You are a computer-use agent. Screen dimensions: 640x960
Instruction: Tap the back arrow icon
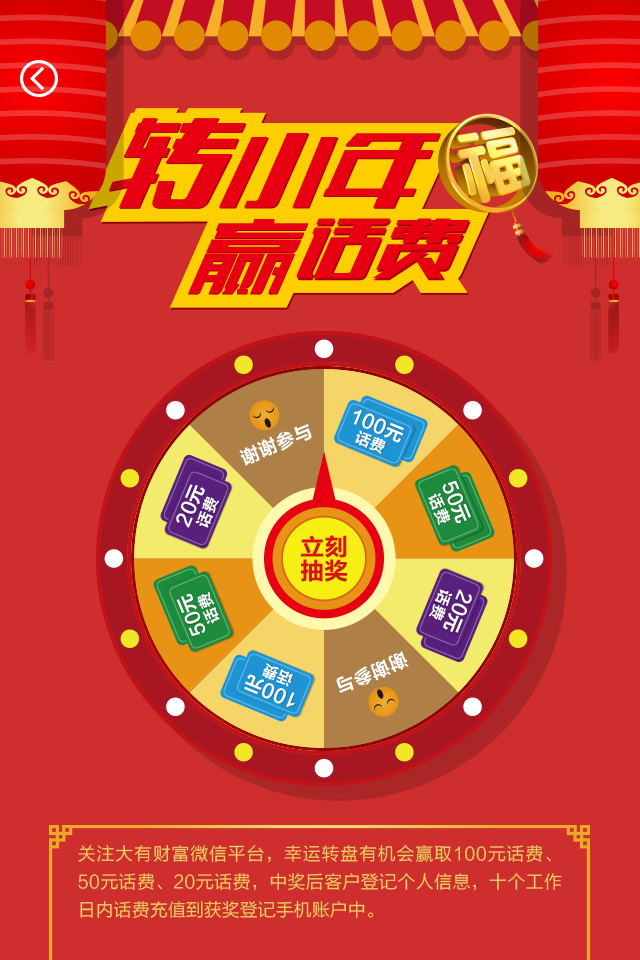pyautogui.click(x=39, y=78)
